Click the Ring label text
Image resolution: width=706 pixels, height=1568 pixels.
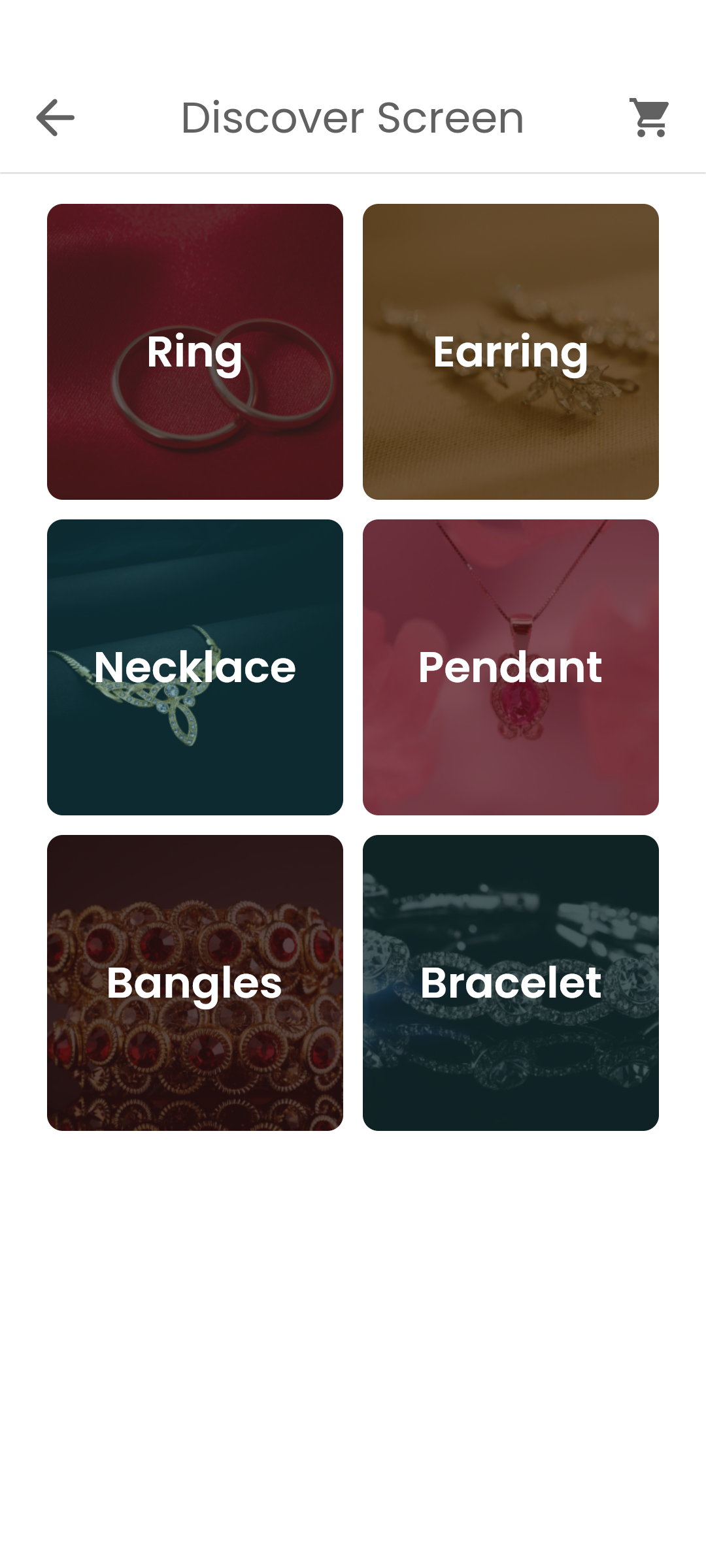click(193, 354)
